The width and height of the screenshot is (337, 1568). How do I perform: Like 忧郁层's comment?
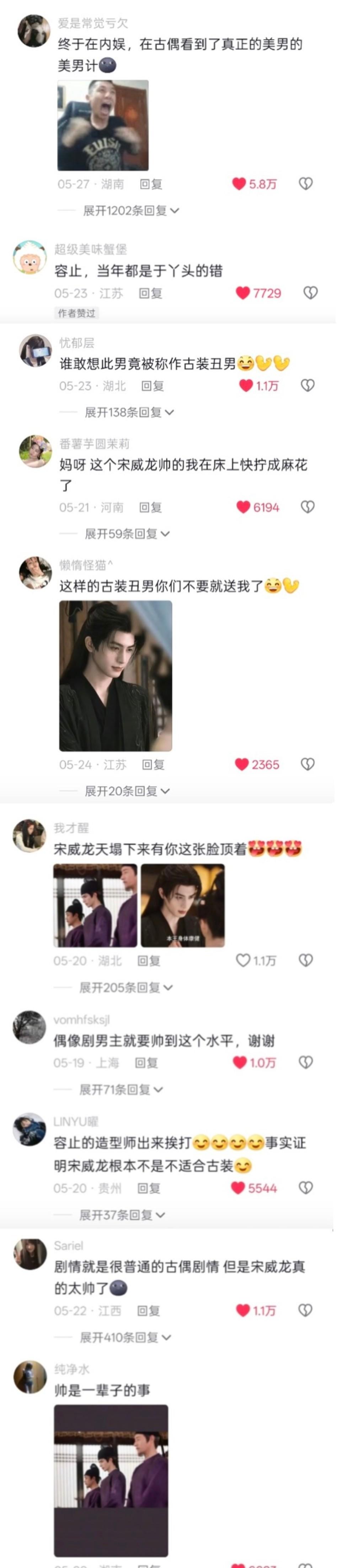tap(246, 385)
